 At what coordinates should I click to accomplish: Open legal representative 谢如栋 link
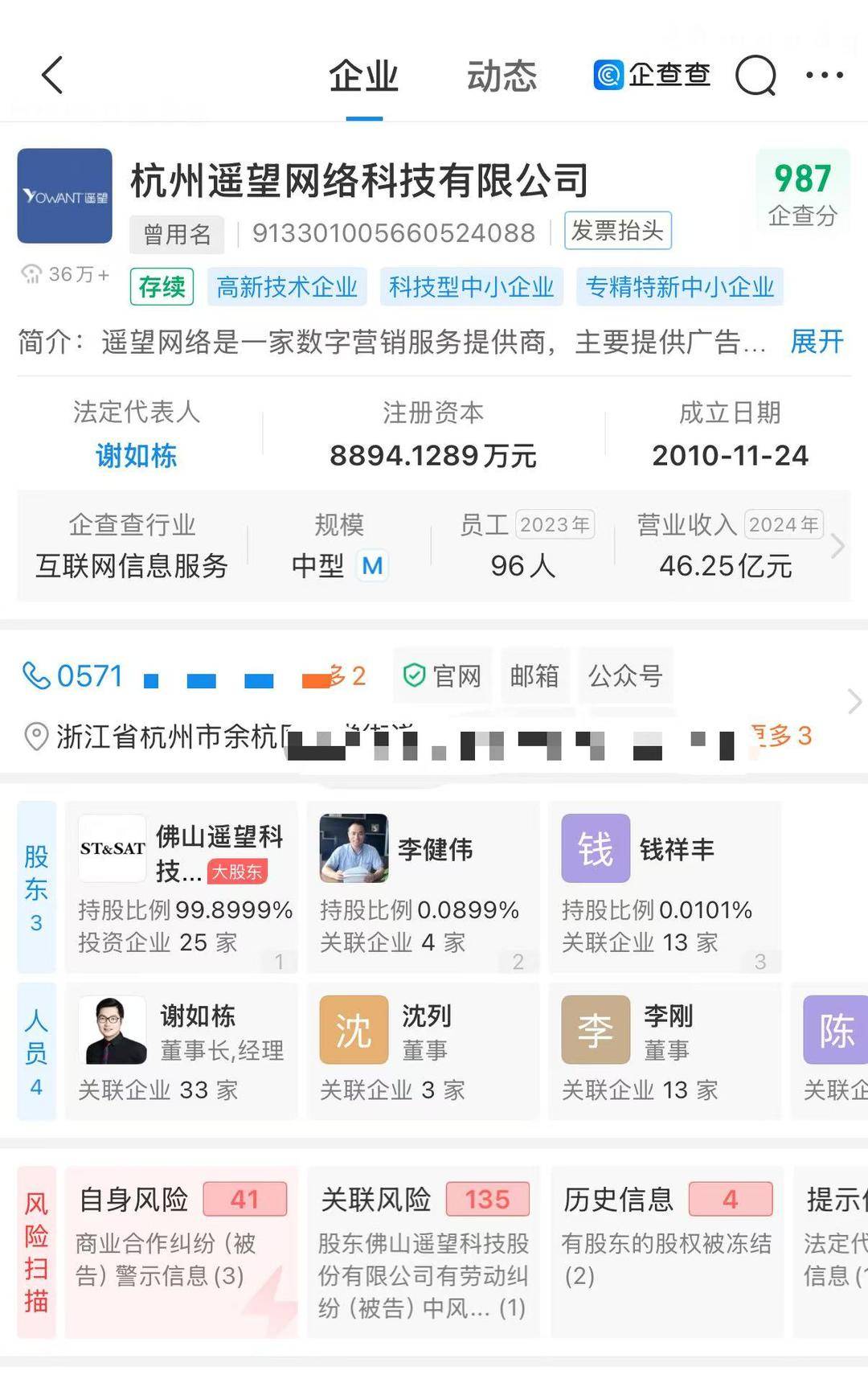136,456
